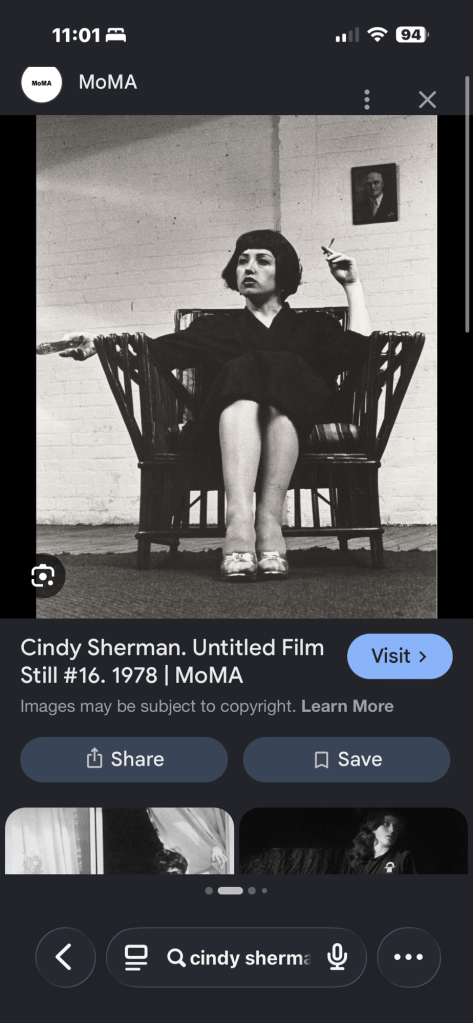
Task: Open the full Untitled Film Still photo
Action: (x=236, y=367)
